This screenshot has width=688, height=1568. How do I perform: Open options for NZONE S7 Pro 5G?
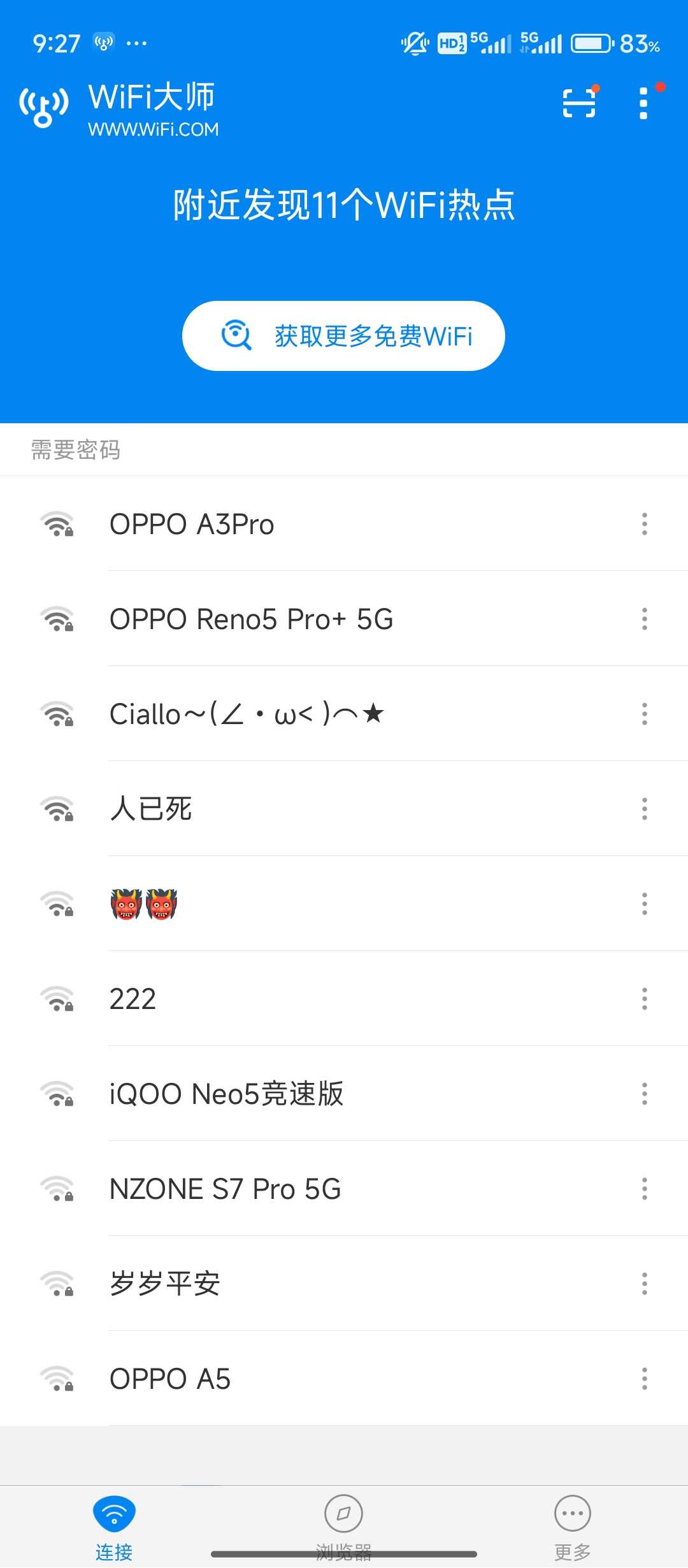(x=644, y=1189)
